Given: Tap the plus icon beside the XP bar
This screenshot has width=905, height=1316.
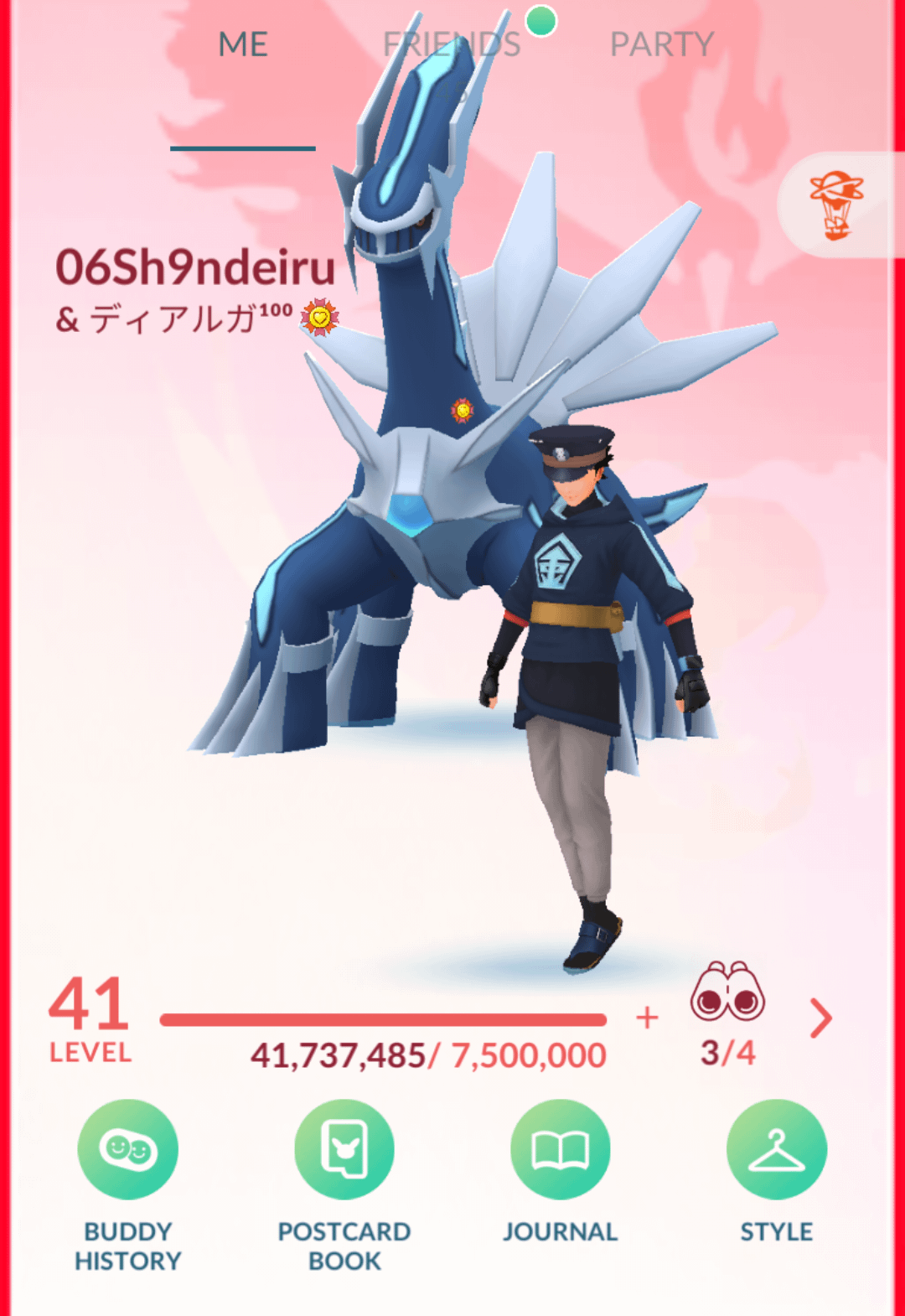Looking at the screenshot, I should tap(647, 1018).
